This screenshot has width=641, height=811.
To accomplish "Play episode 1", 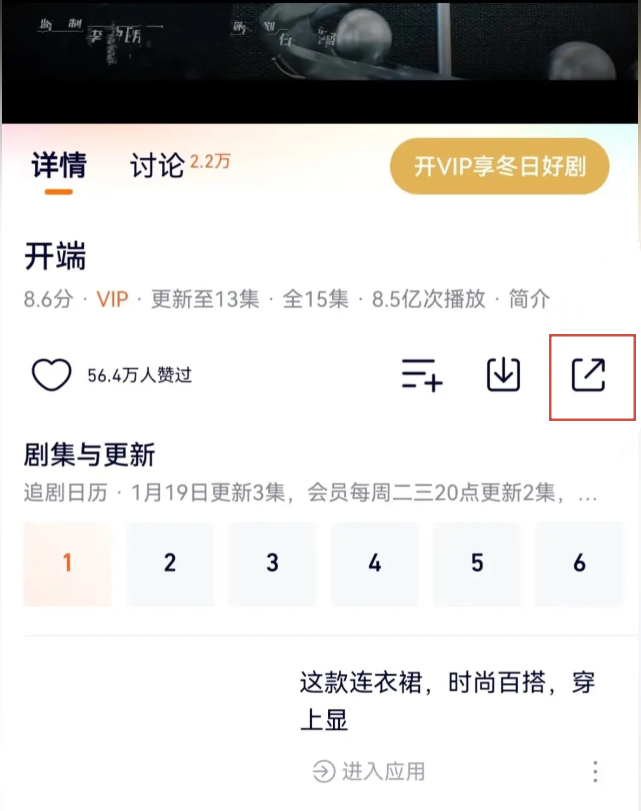I will [67, 563].
